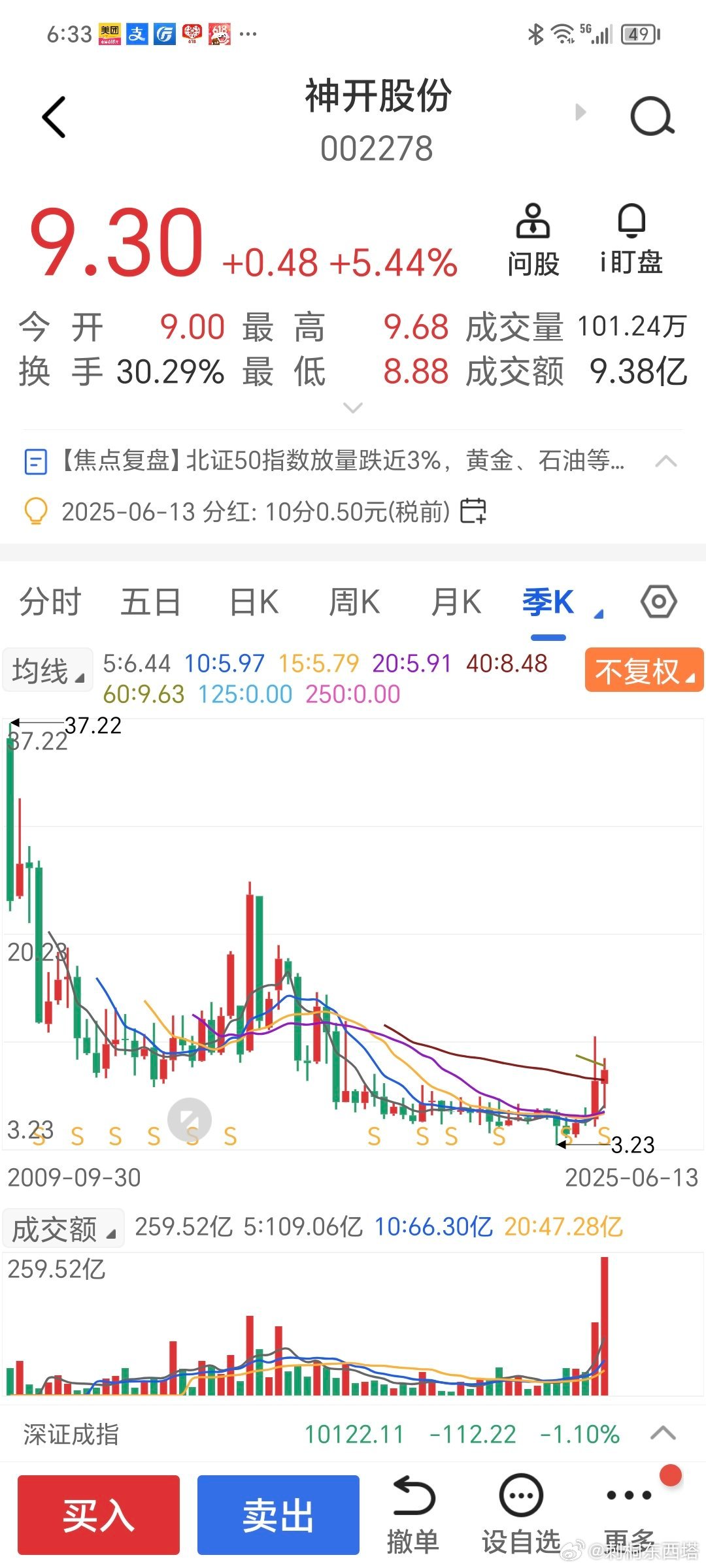Expand quote details via the down chevron

click(x=353, y=408)
